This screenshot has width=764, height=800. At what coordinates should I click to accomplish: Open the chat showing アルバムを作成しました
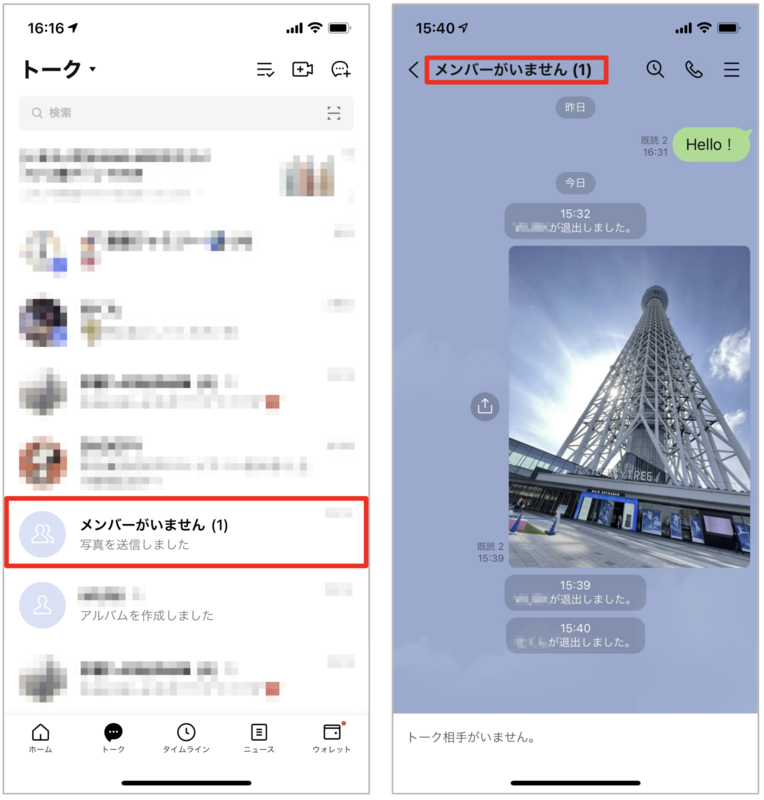[186, 605]
